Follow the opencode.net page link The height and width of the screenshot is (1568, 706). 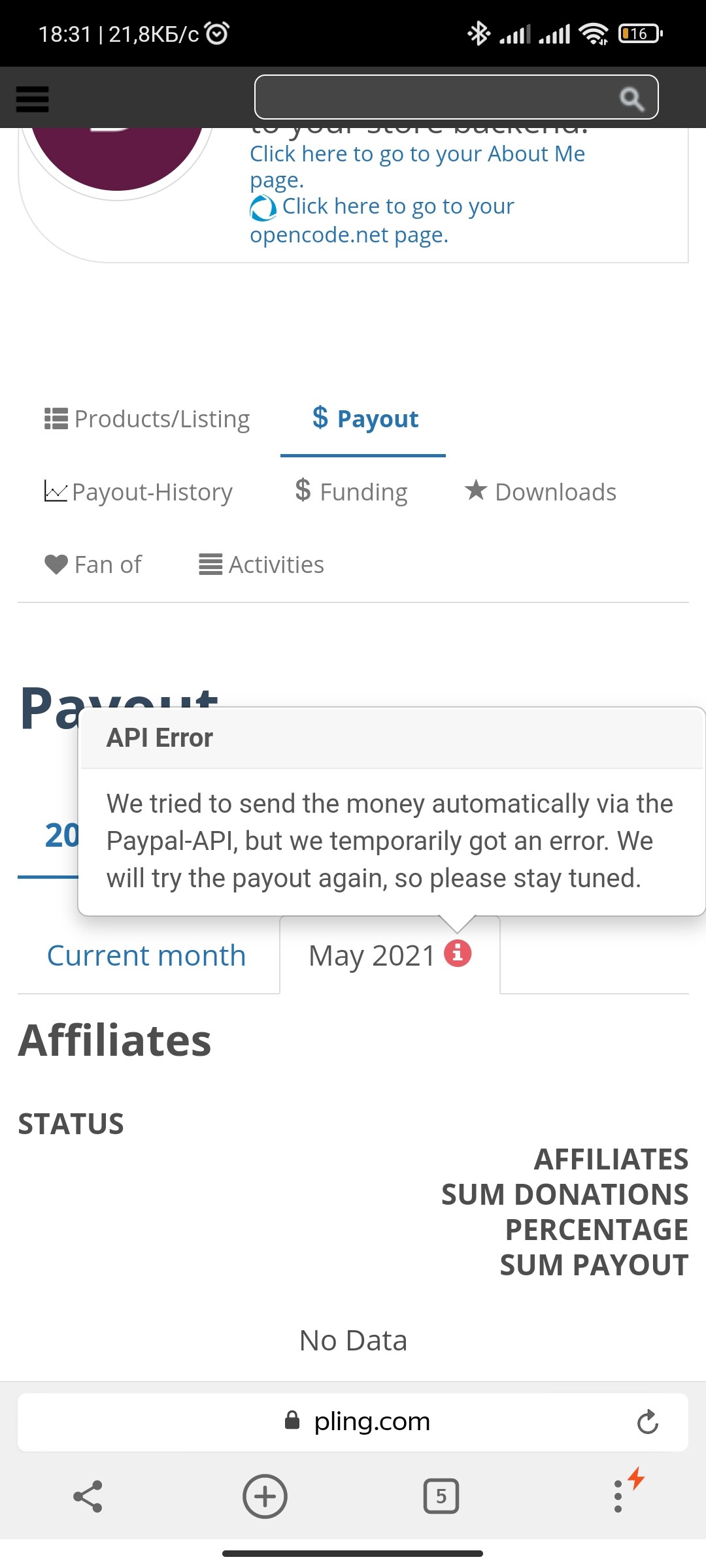point(382,220)
